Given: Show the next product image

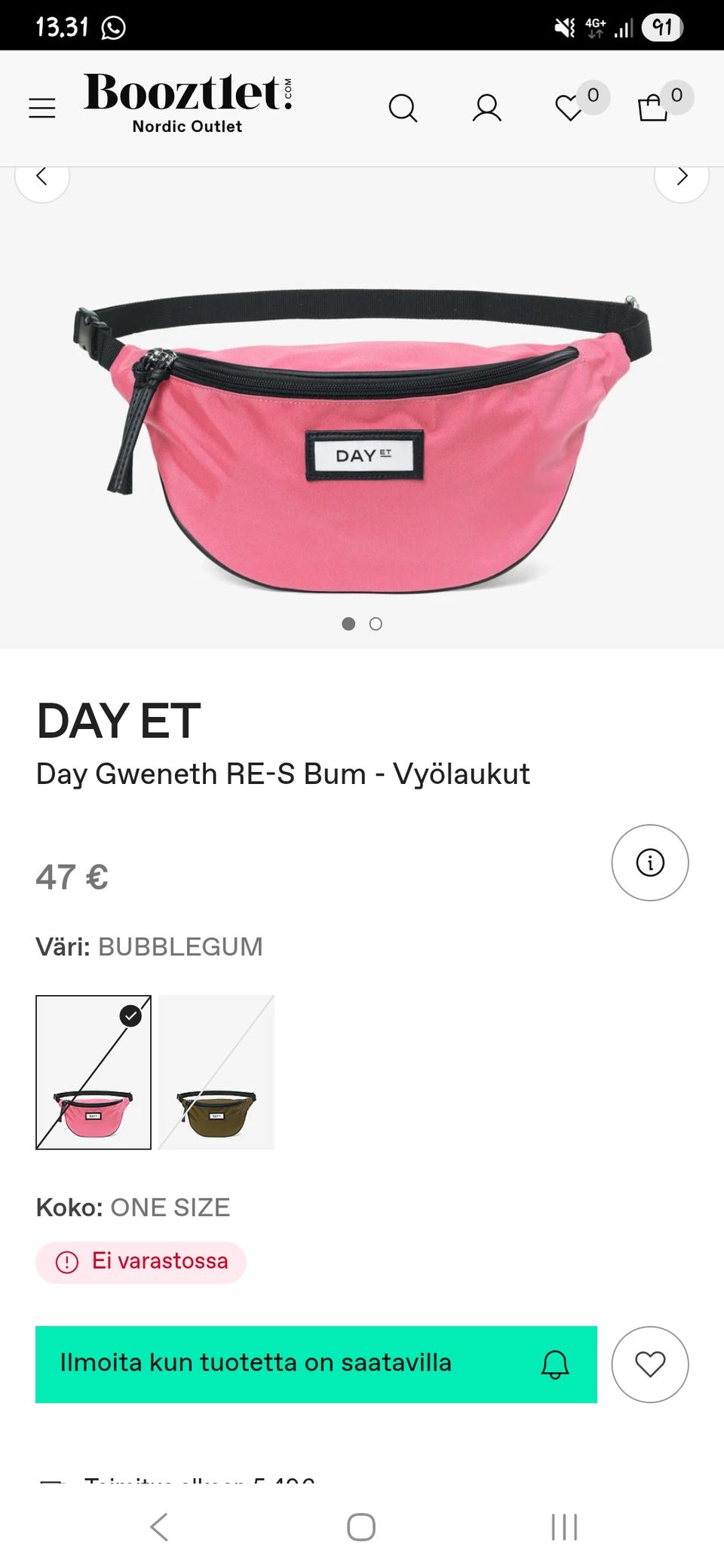Looking at the screenshot, I should tap(681, 178).
